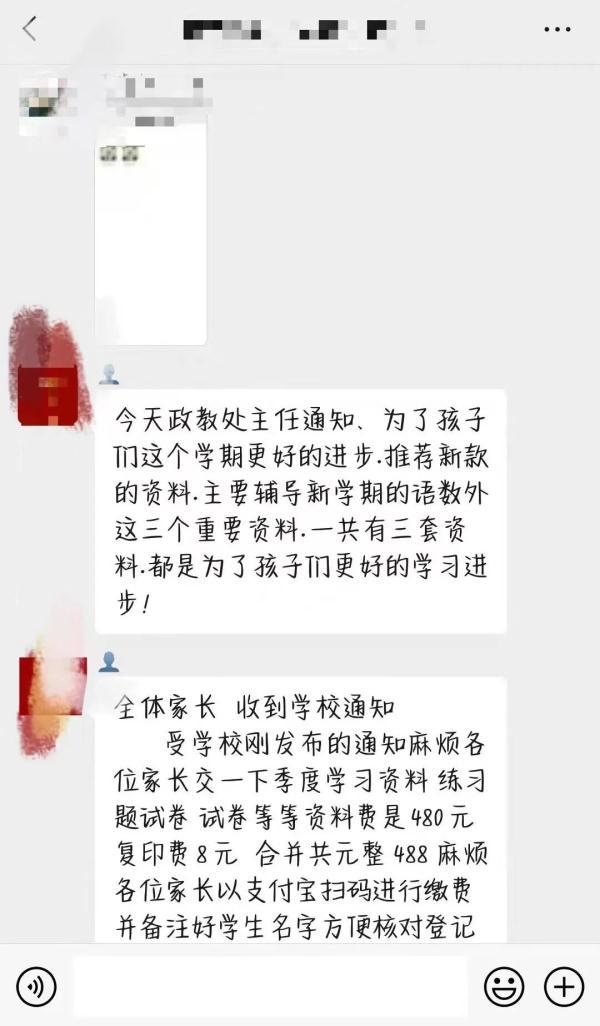Screen dimensions: 600x1026
Task: Focus the message text field
Action: point(271,987)
